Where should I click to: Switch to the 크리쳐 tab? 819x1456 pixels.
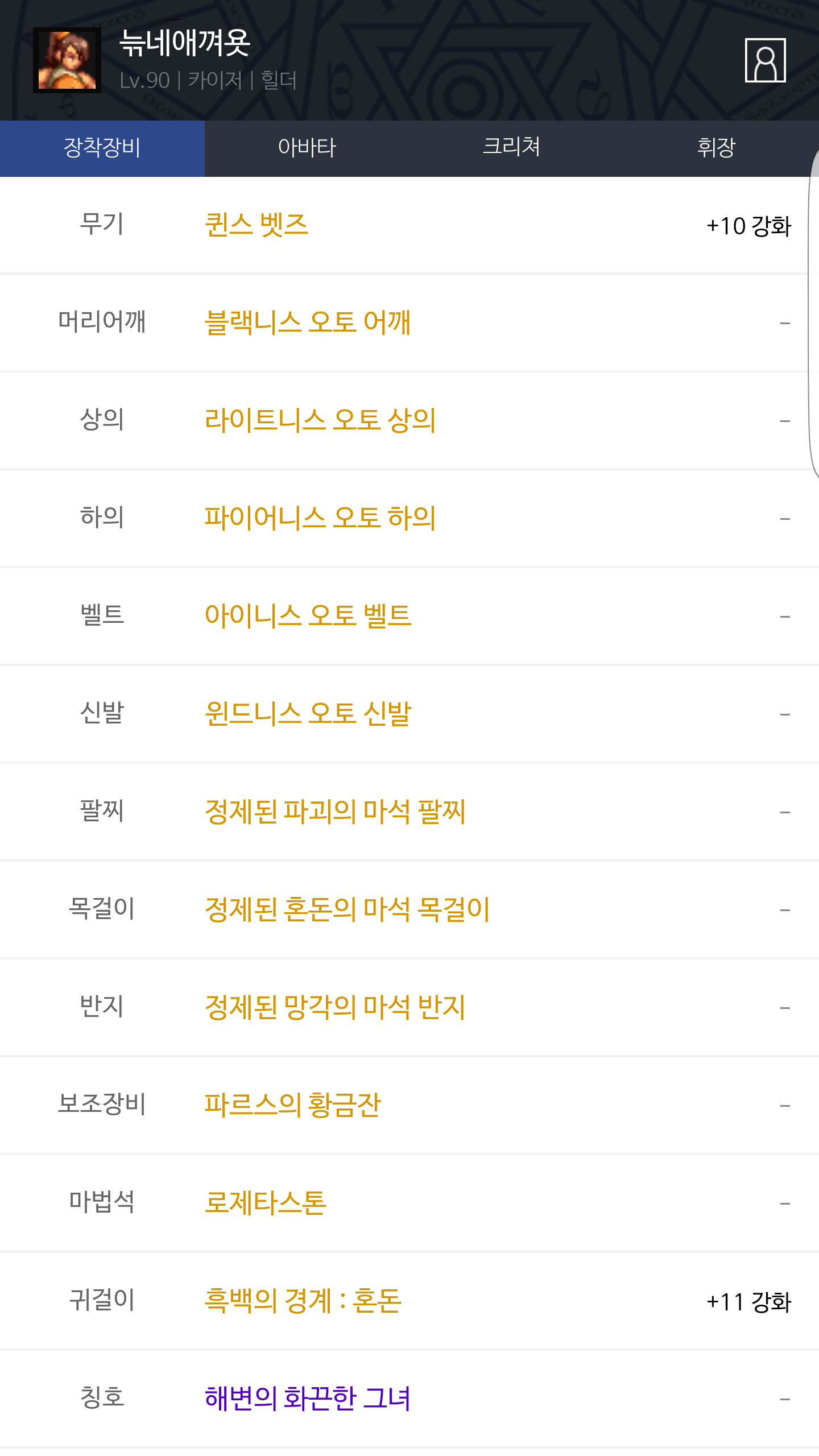tap(511, 148)
